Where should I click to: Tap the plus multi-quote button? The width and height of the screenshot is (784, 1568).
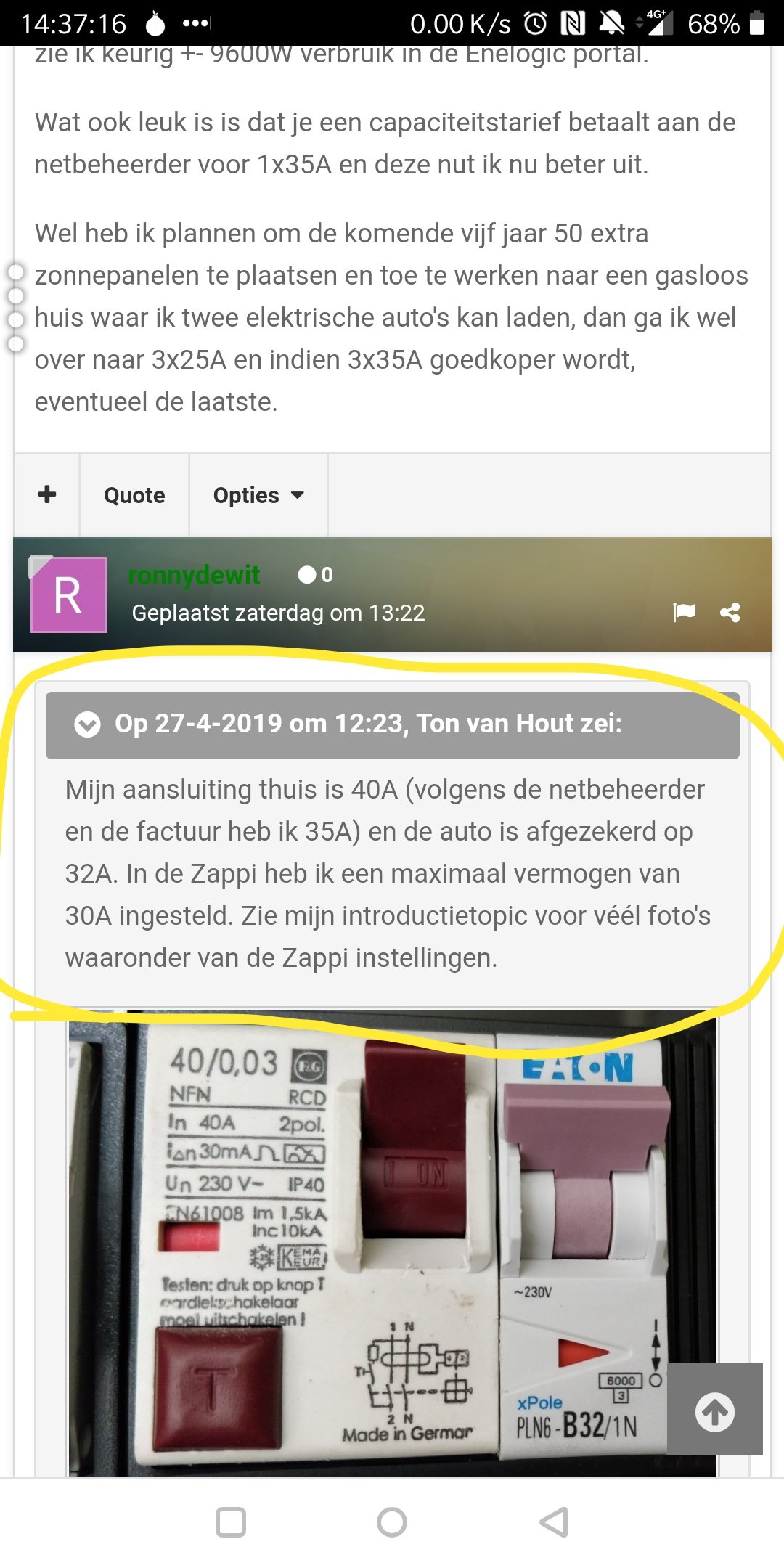point(47,495)
